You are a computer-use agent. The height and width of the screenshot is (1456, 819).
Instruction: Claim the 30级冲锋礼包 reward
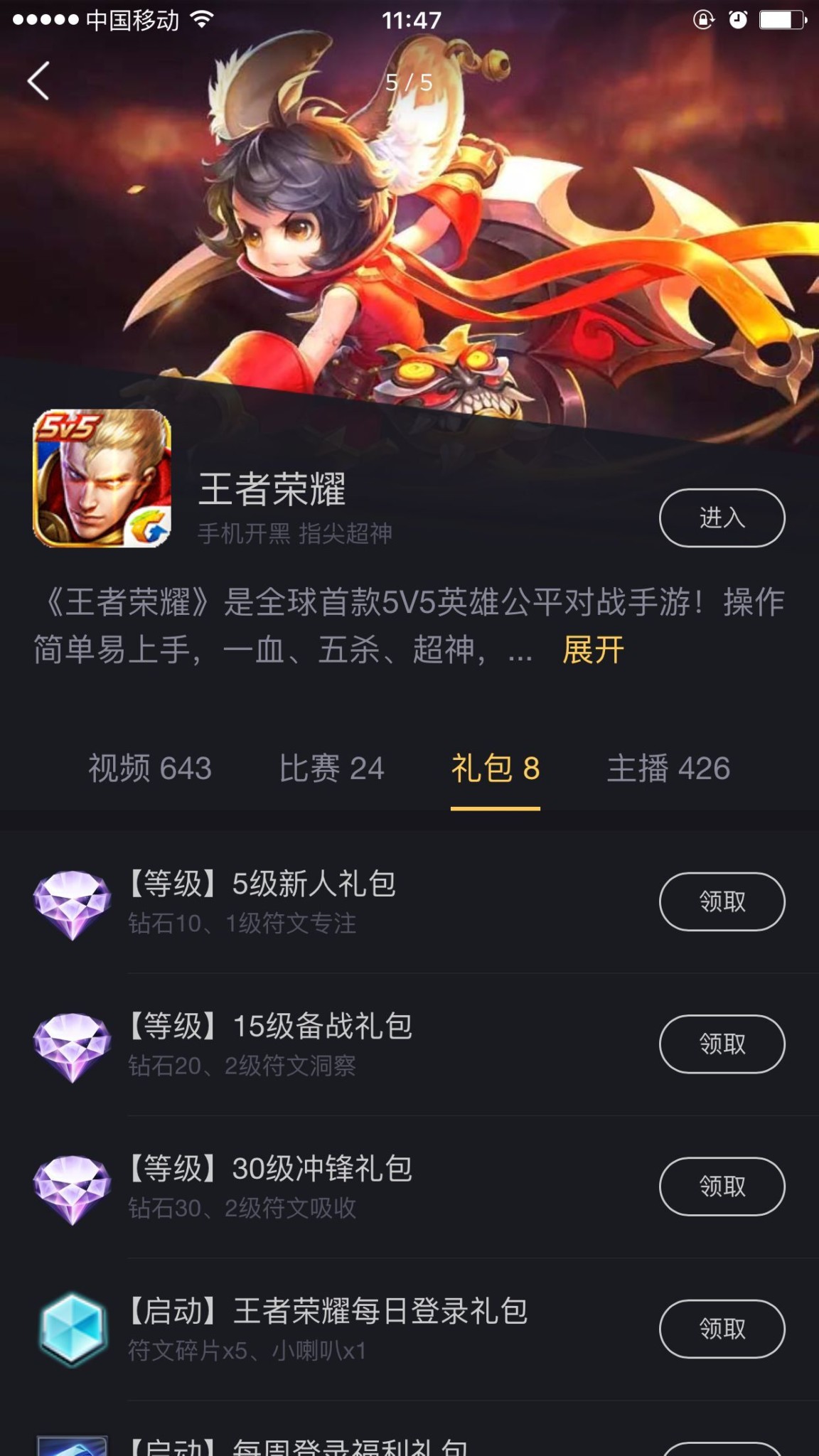point(722,1187)
